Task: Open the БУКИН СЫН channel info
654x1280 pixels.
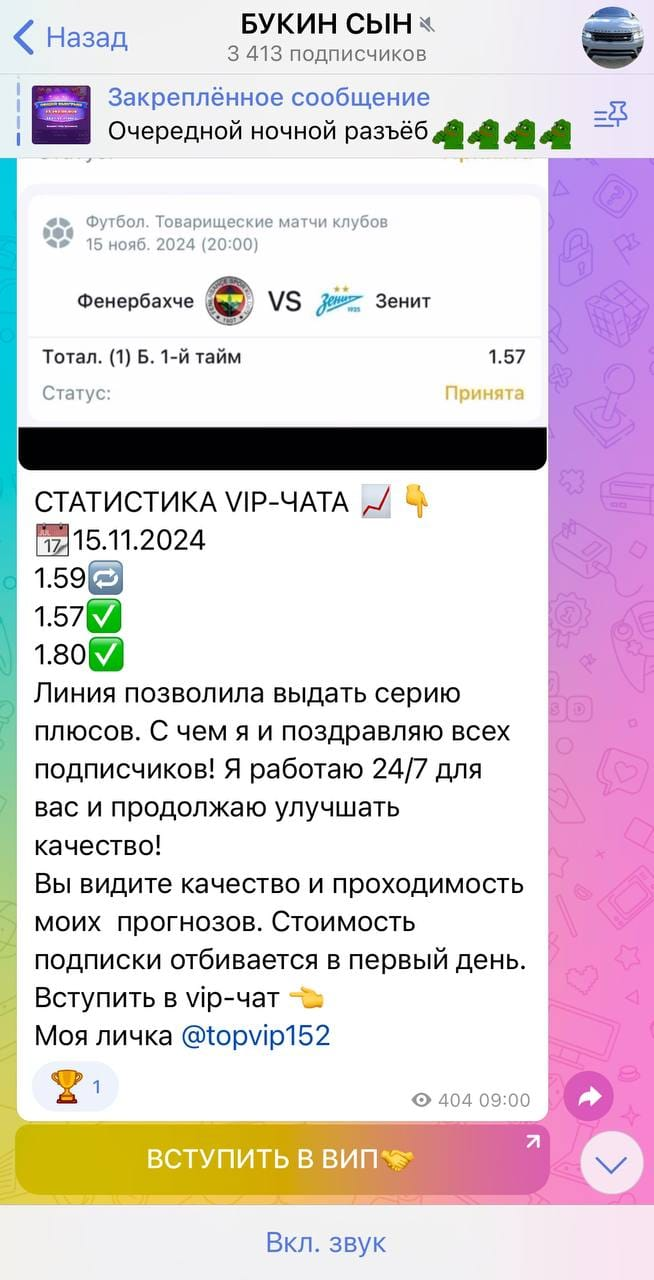Action: pyautogui.click(x=327, y=36)
